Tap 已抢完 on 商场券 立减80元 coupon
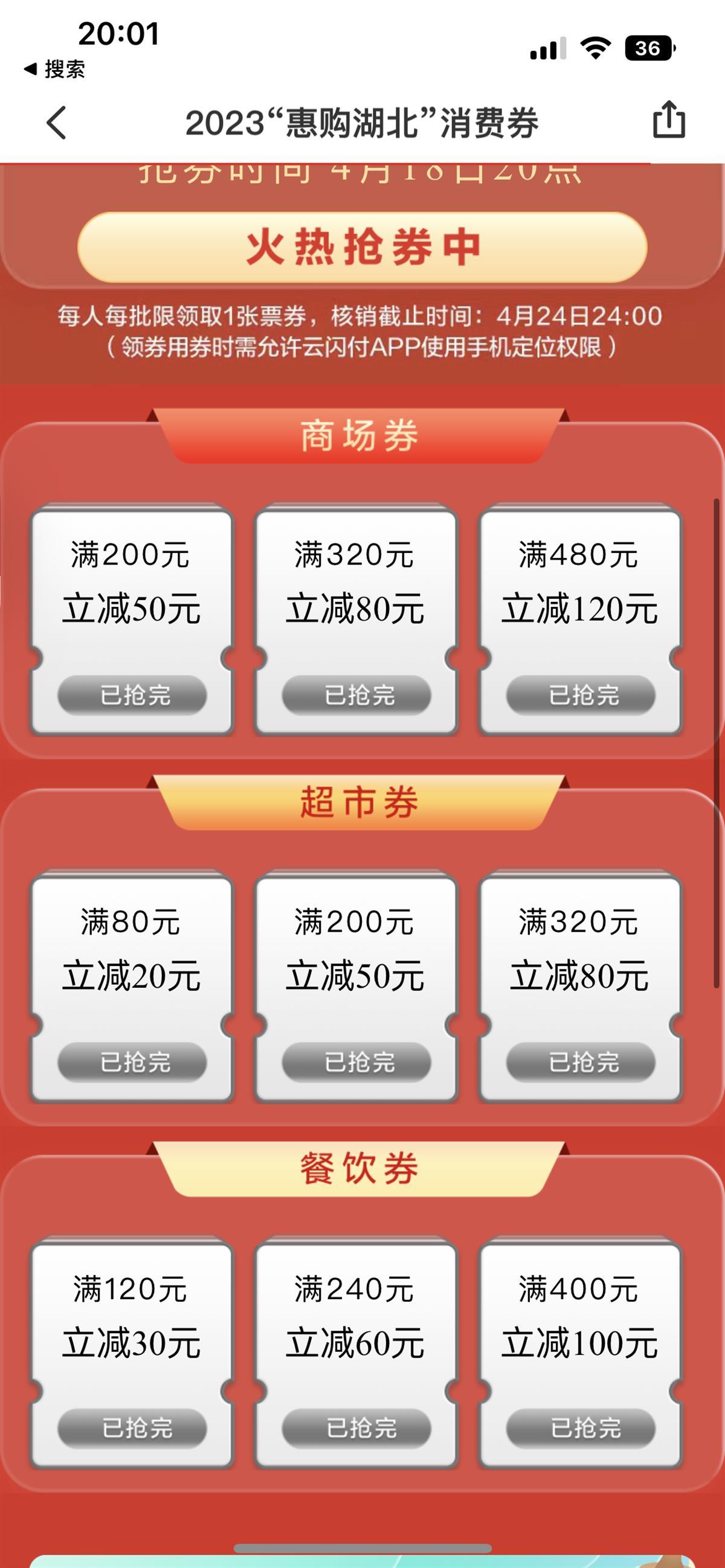 pyautogui.click(x=356, y=695)
